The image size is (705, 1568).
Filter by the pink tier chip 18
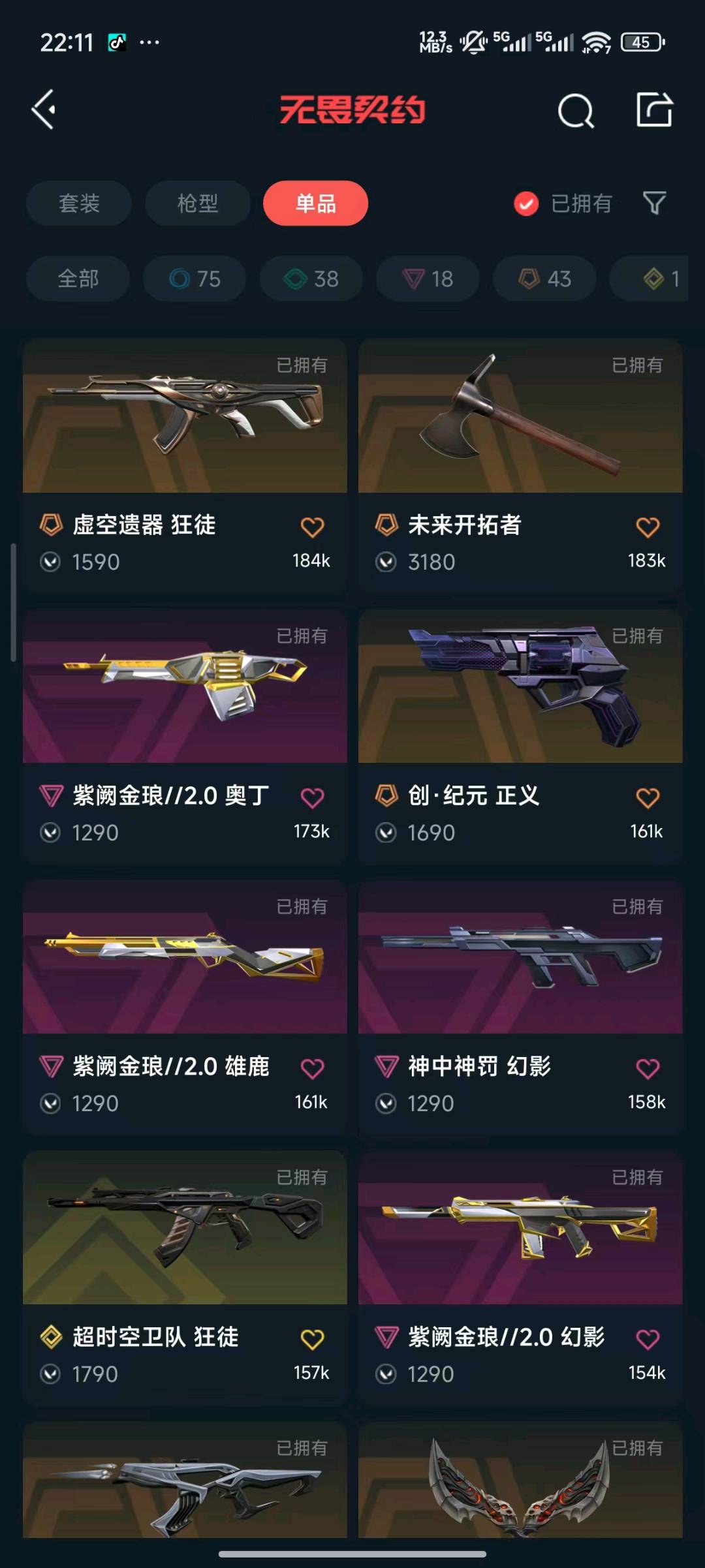click(428, 279)
